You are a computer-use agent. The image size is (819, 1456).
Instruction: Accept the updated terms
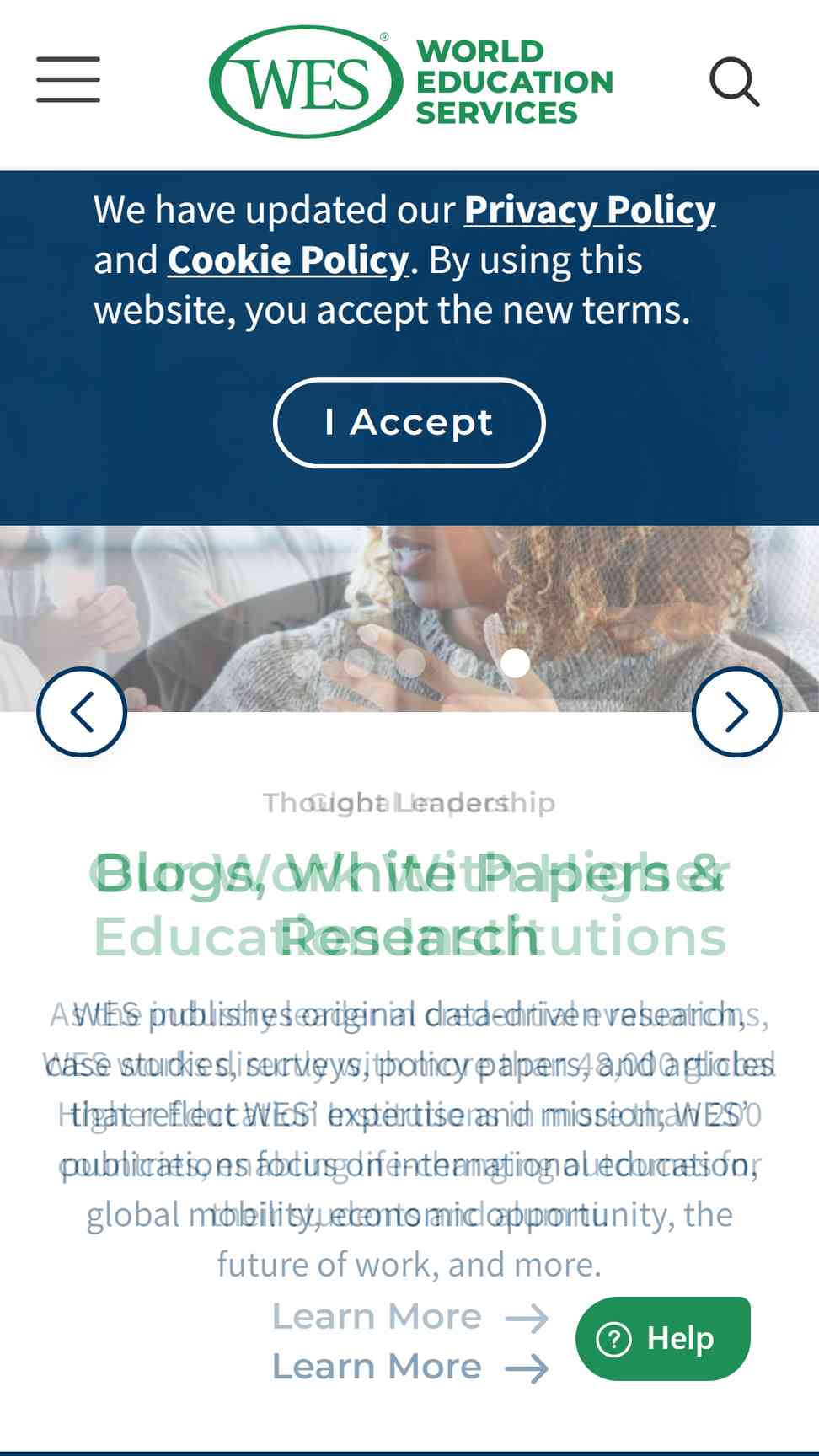409,423
